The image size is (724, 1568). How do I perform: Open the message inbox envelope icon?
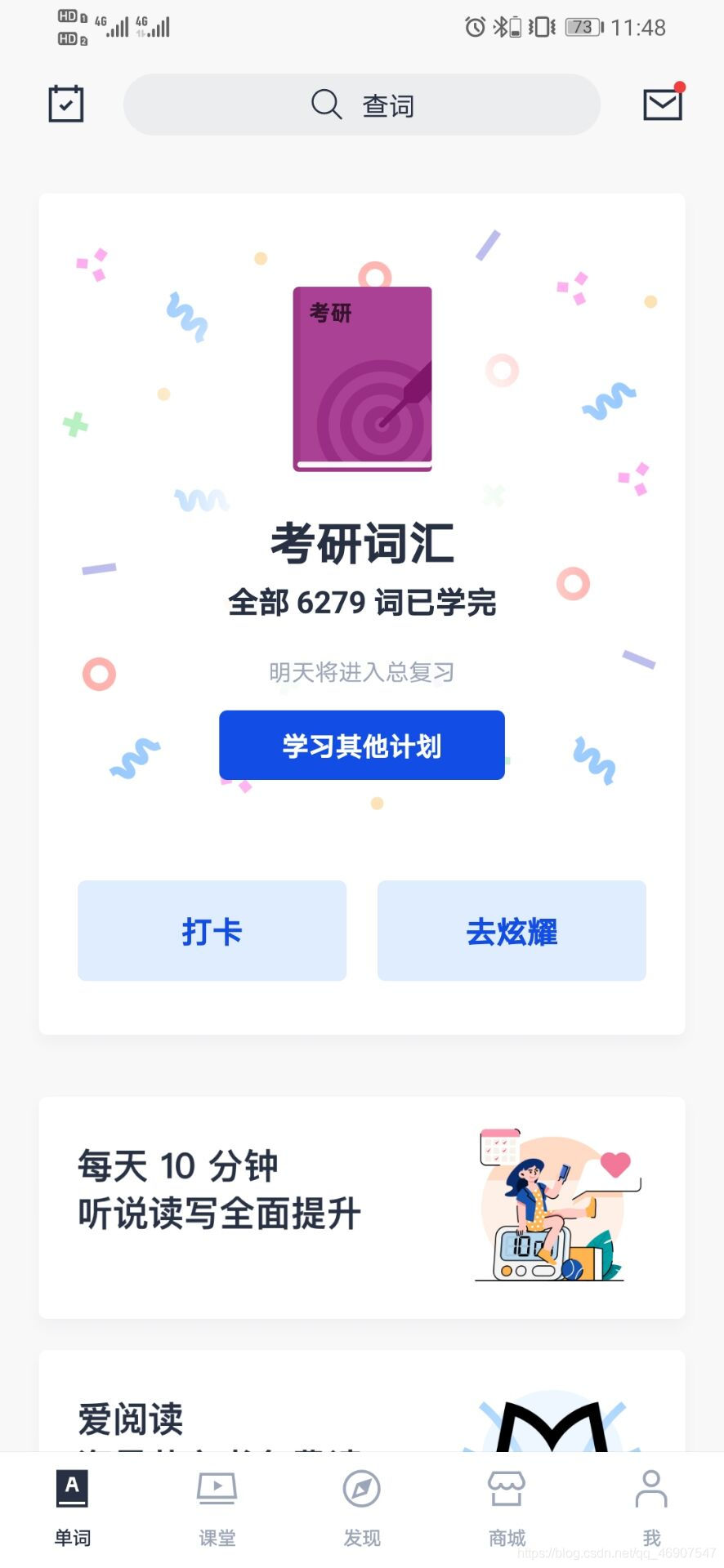coord(662,105)
